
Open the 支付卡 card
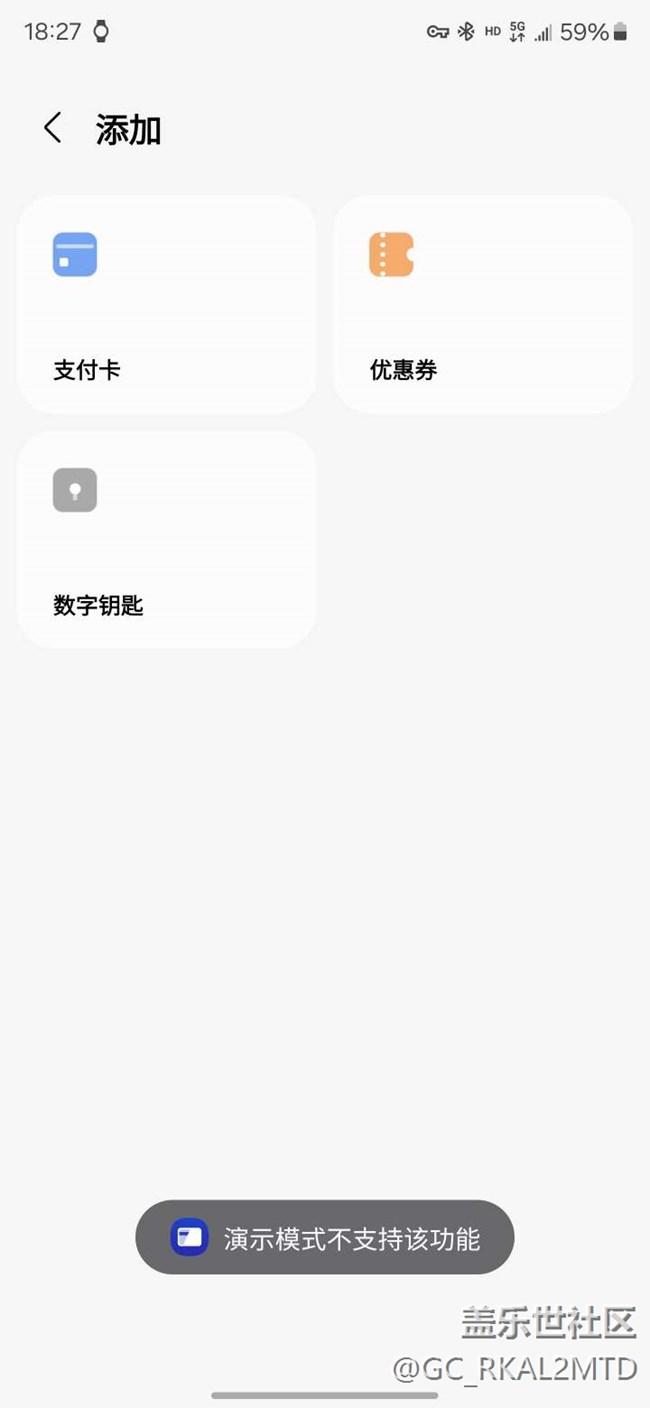[167, 305]
